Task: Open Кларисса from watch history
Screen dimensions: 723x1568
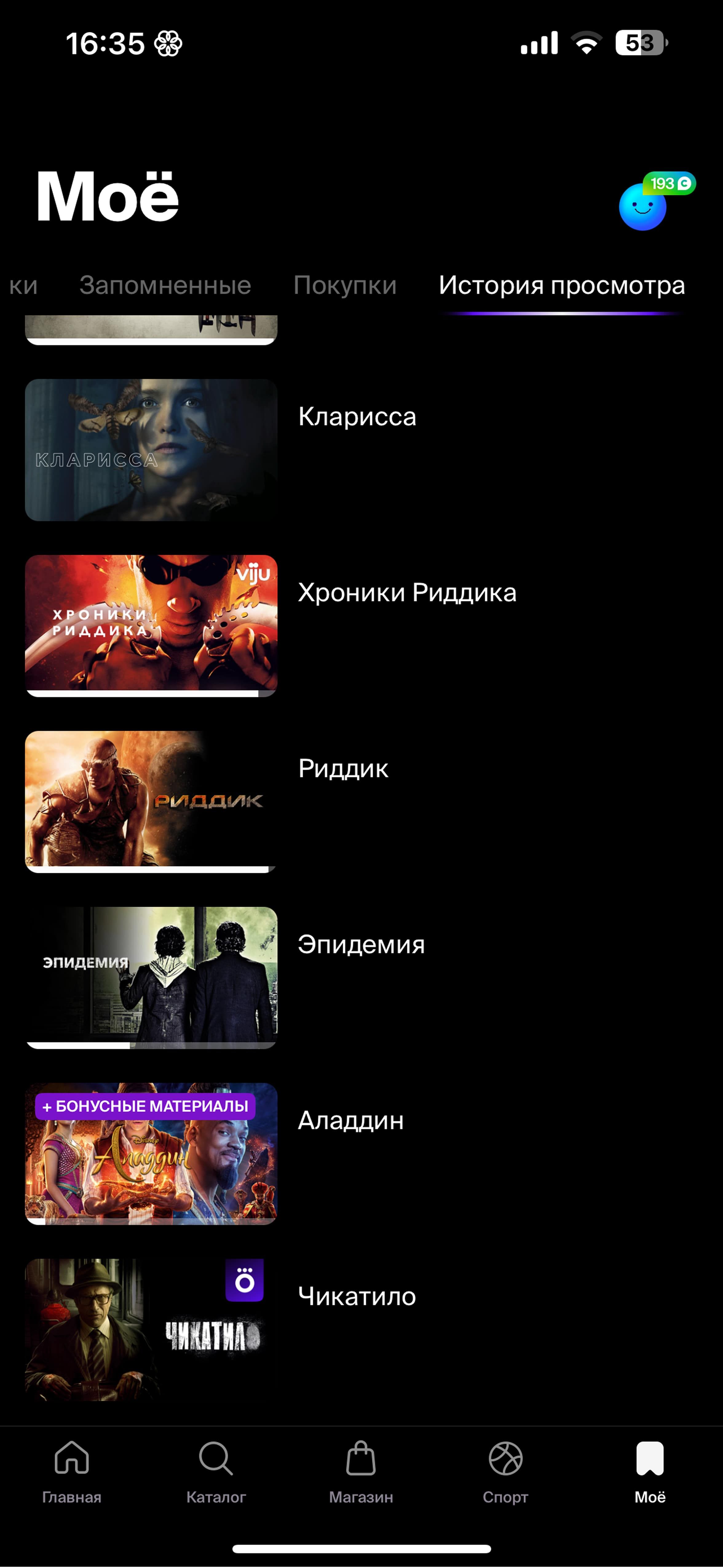Action: (x=151, y=450)
